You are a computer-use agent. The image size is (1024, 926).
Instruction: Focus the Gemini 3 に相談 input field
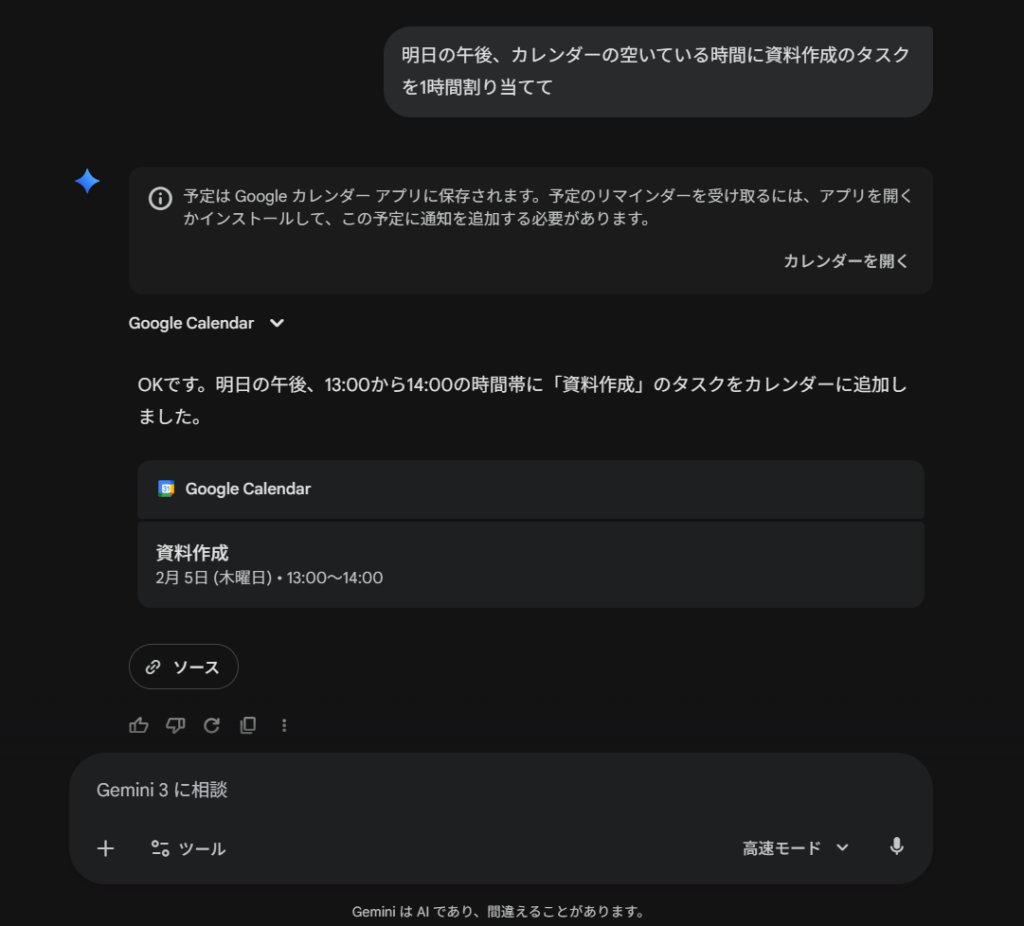(x=500, y=790)
